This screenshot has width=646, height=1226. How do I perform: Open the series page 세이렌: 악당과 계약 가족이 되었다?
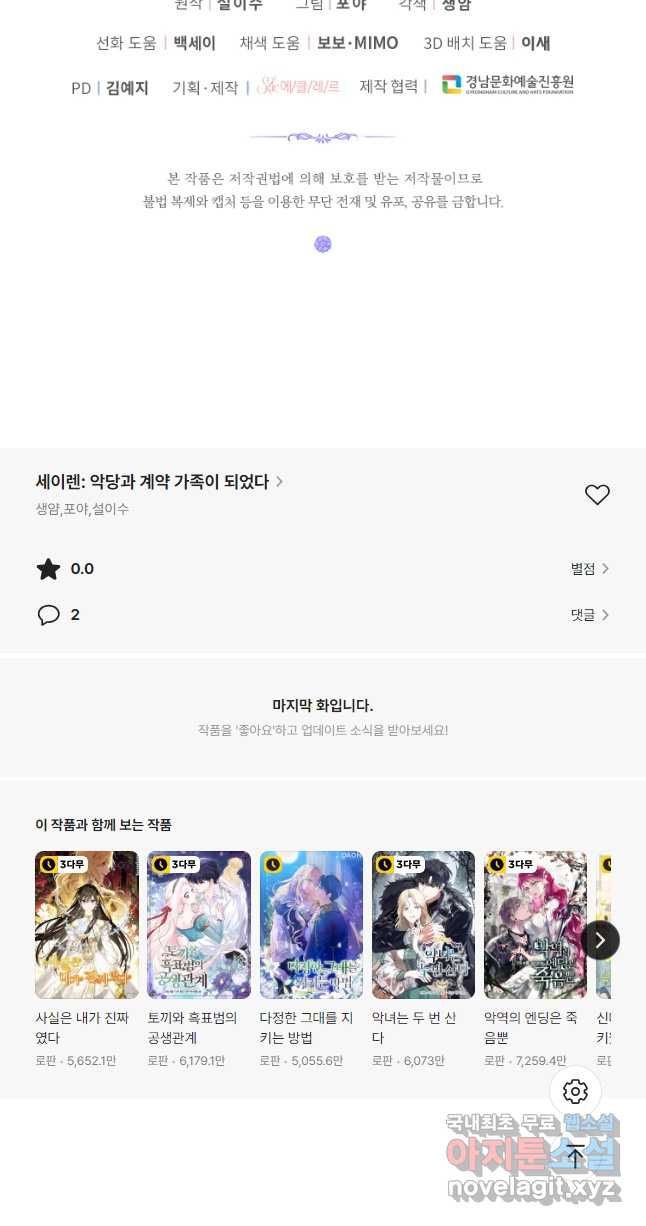[160, 482]
